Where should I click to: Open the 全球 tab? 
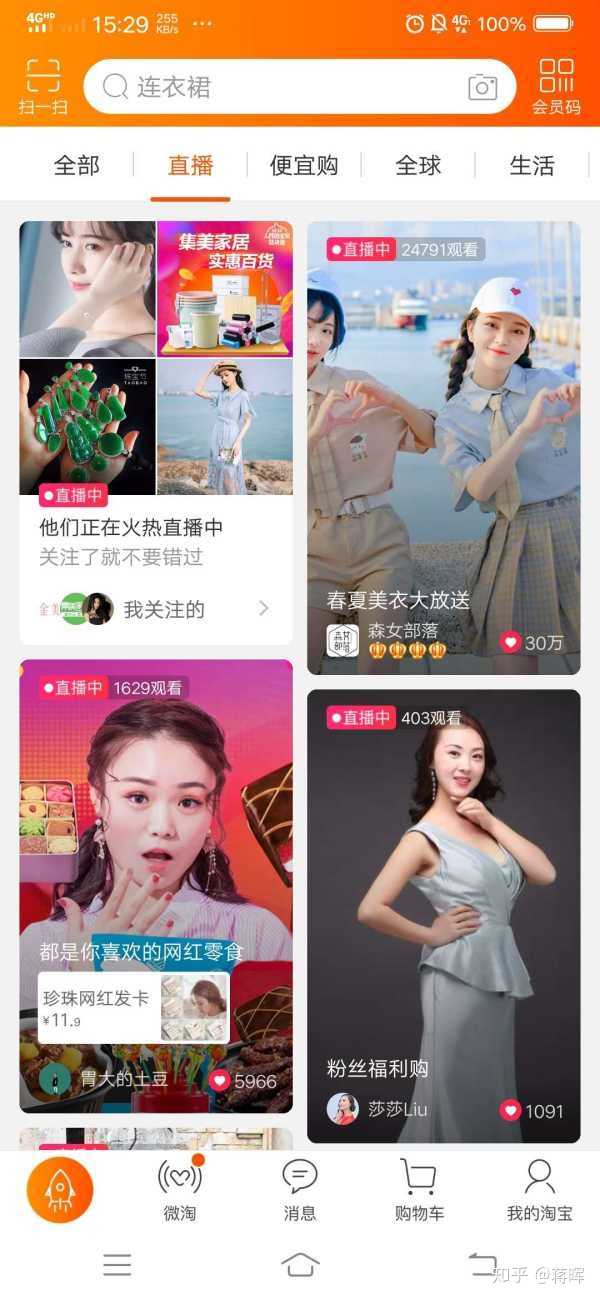tap(418, 165)
